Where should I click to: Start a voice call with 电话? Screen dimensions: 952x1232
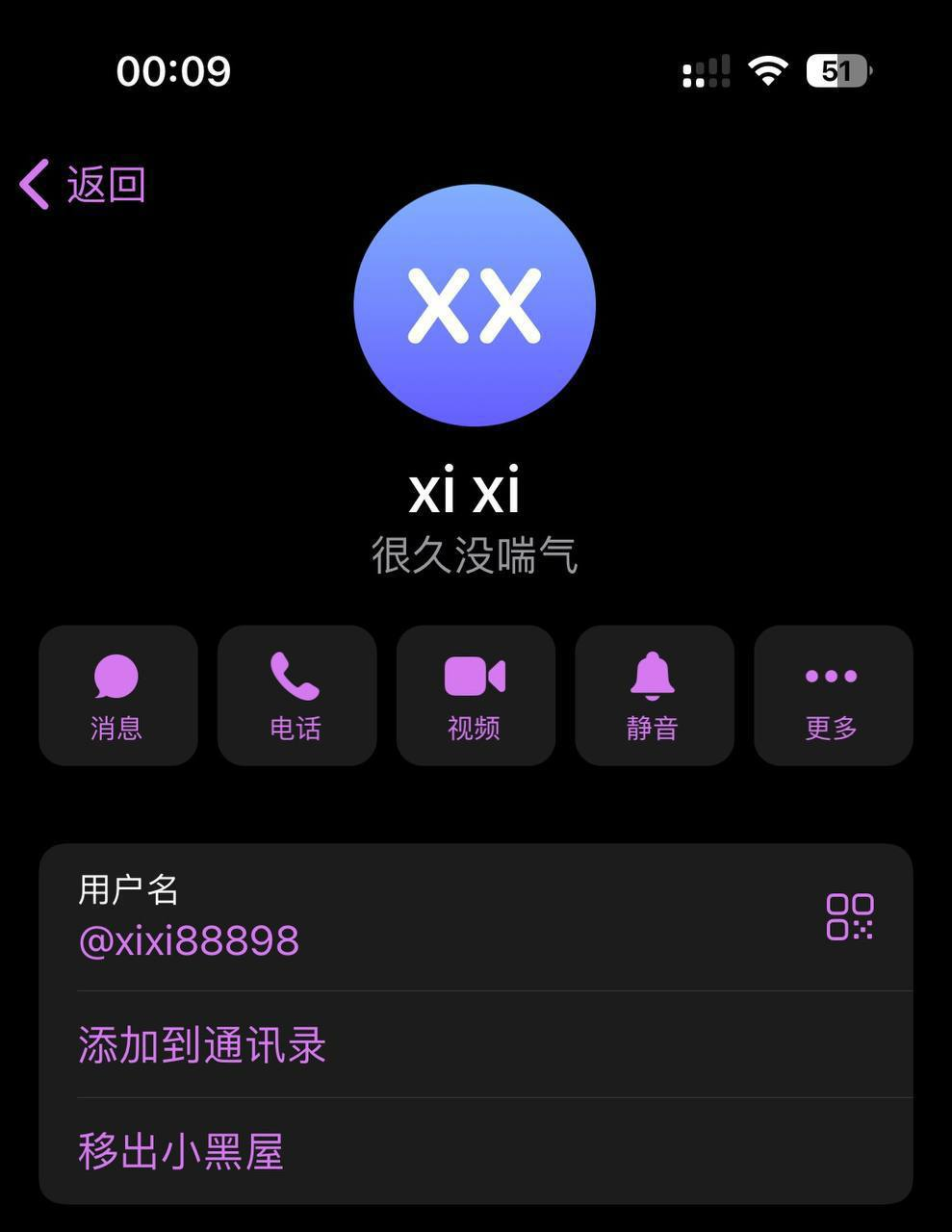click(x=296, y=695)
